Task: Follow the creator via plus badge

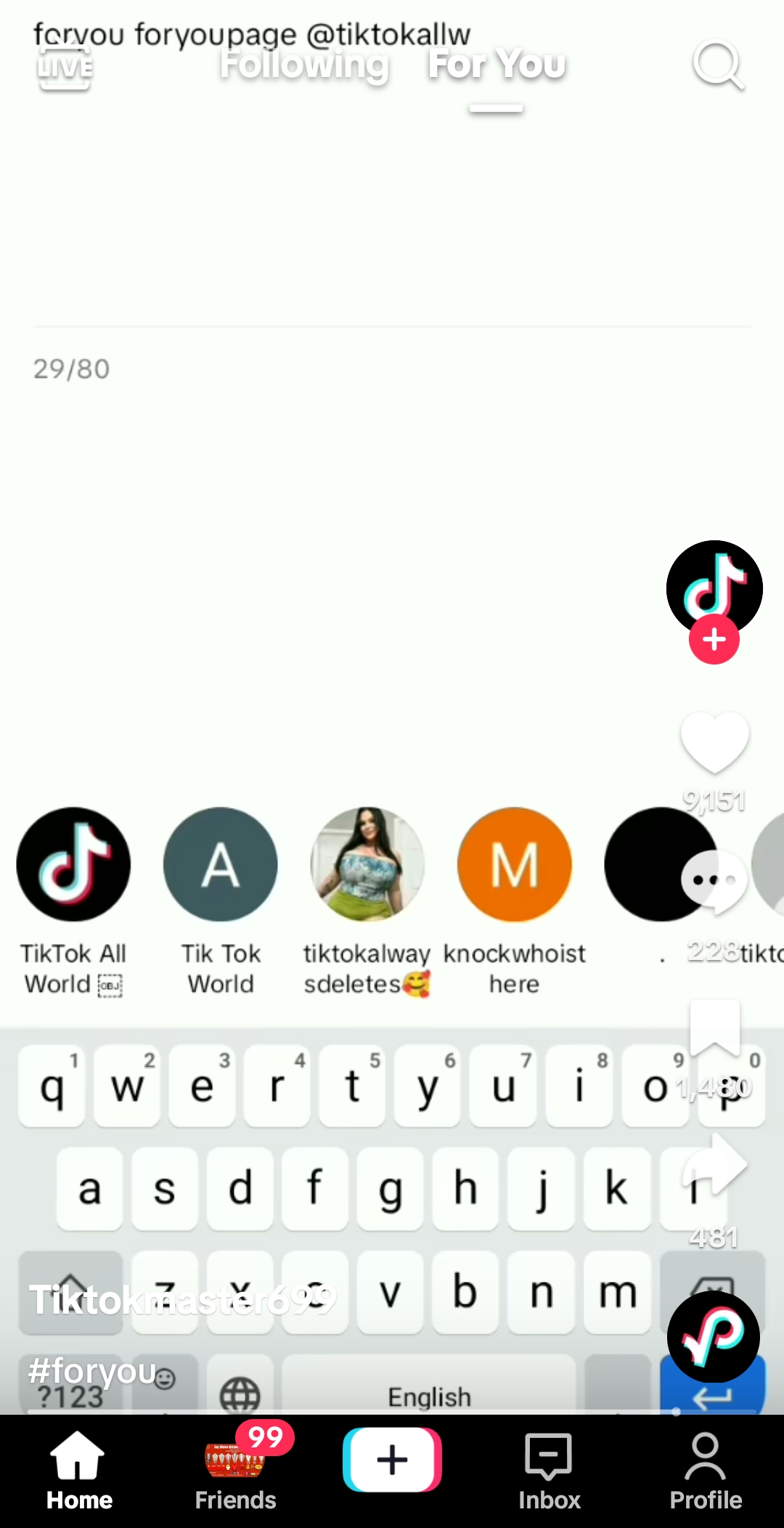Action: [x=714, y=640]
